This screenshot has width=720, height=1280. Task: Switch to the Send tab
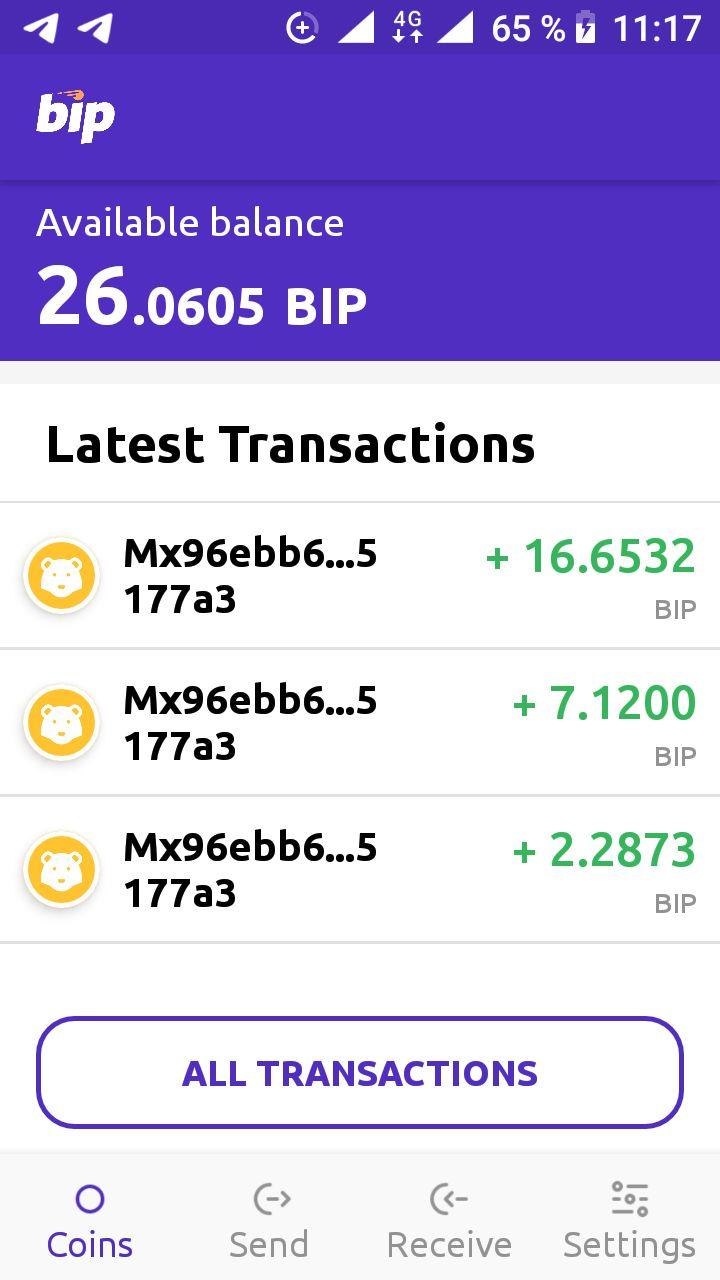[x=270, y=1220]
